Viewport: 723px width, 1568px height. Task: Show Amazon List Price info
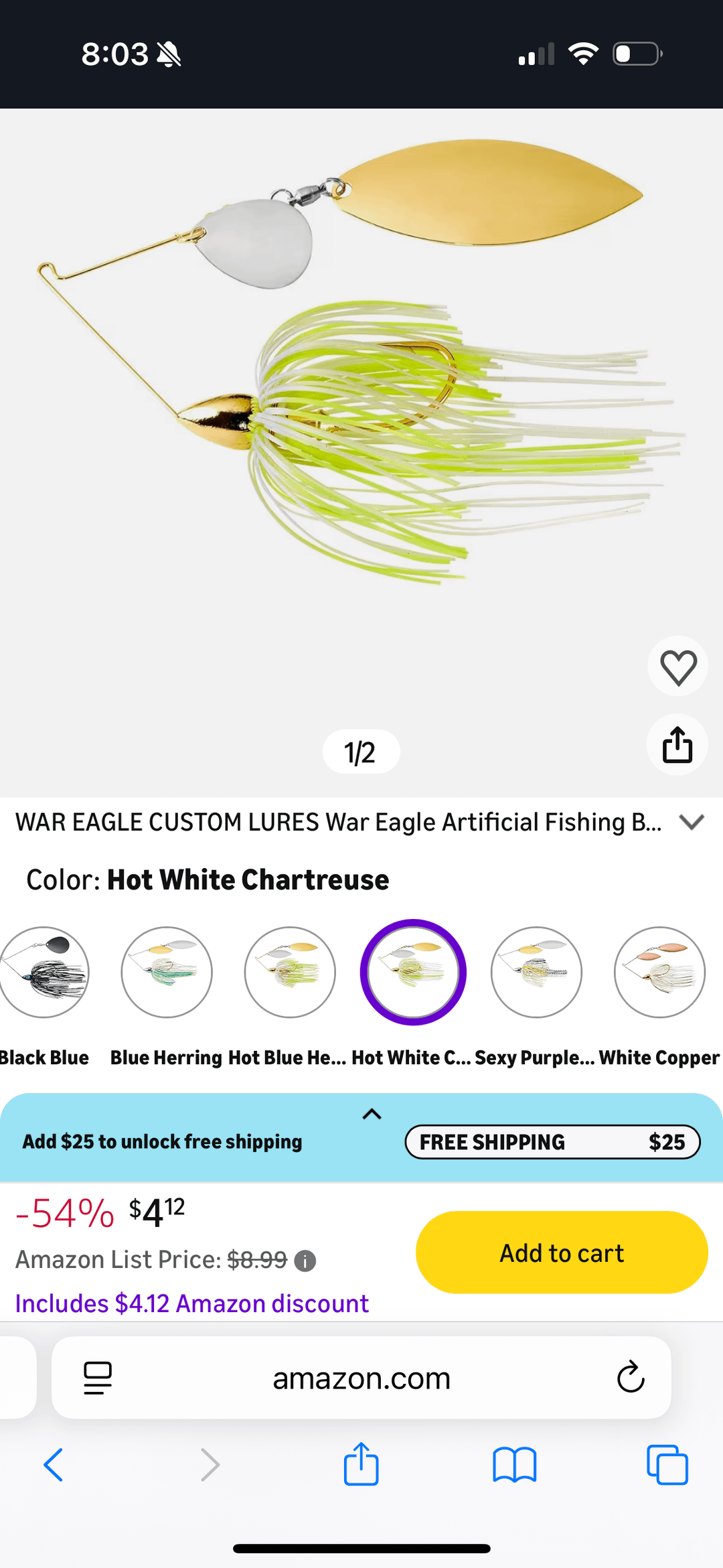pos(305,1261)
